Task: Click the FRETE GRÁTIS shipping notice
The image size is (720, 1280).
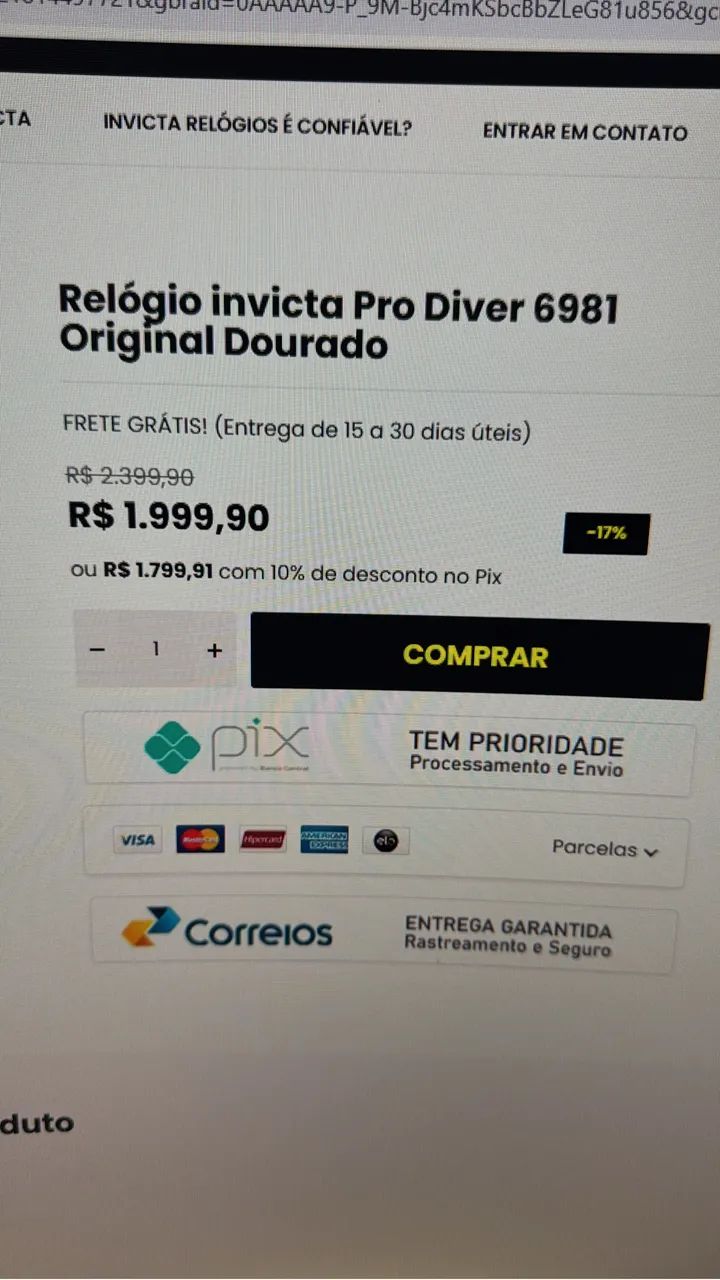Action: click(x=295, y=429)
